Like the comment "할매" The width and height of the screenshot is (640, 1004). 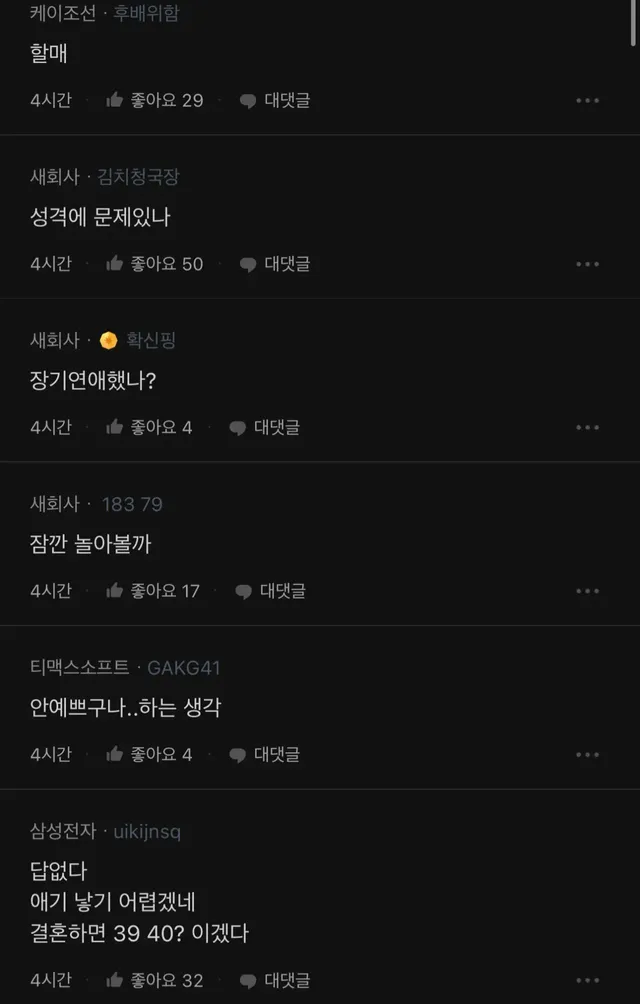pyautogui.click(x=155, y=101)
